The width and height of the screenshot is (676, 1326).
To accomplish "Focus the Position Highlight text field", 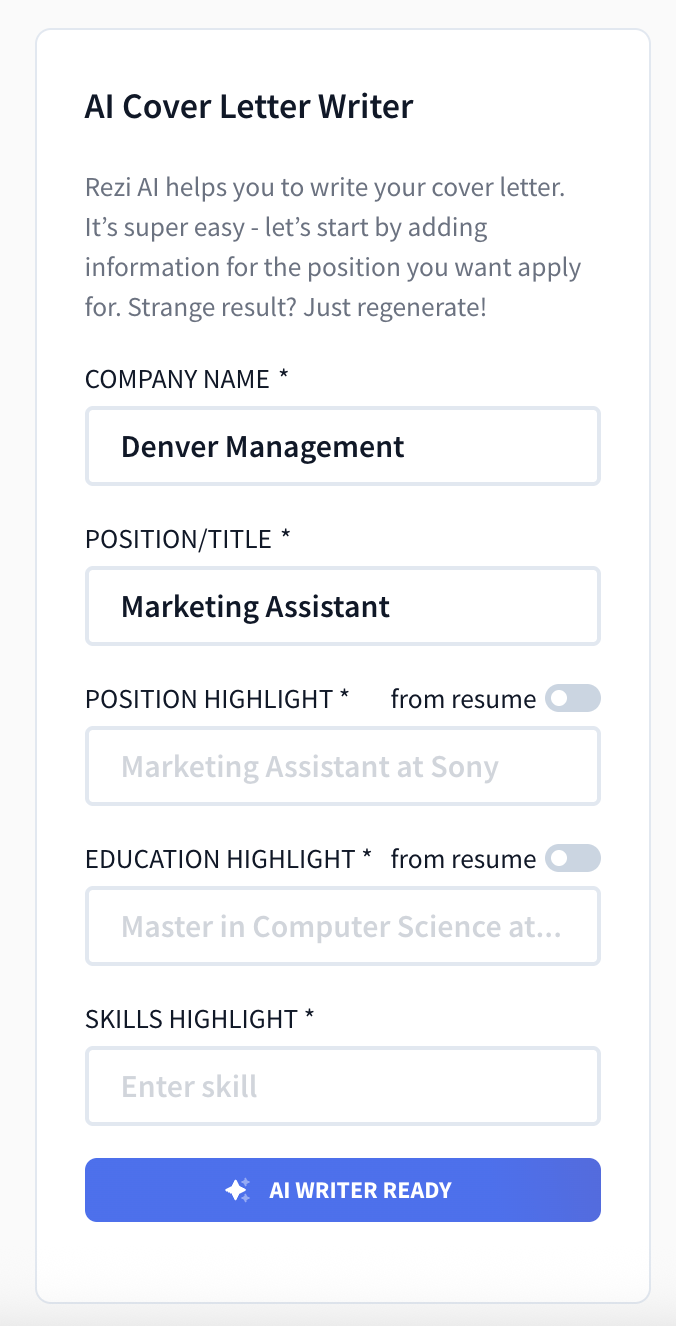I will coord(343,766).
